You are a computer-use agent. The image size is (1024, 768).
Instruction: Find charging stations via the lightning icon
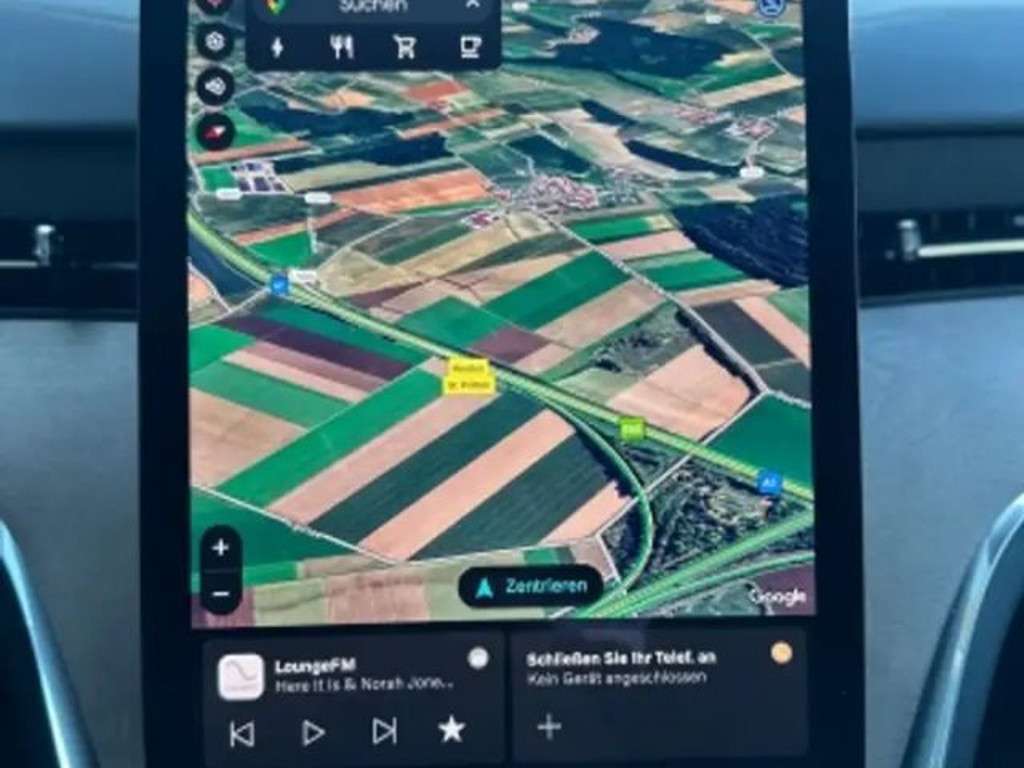[277, 47]
